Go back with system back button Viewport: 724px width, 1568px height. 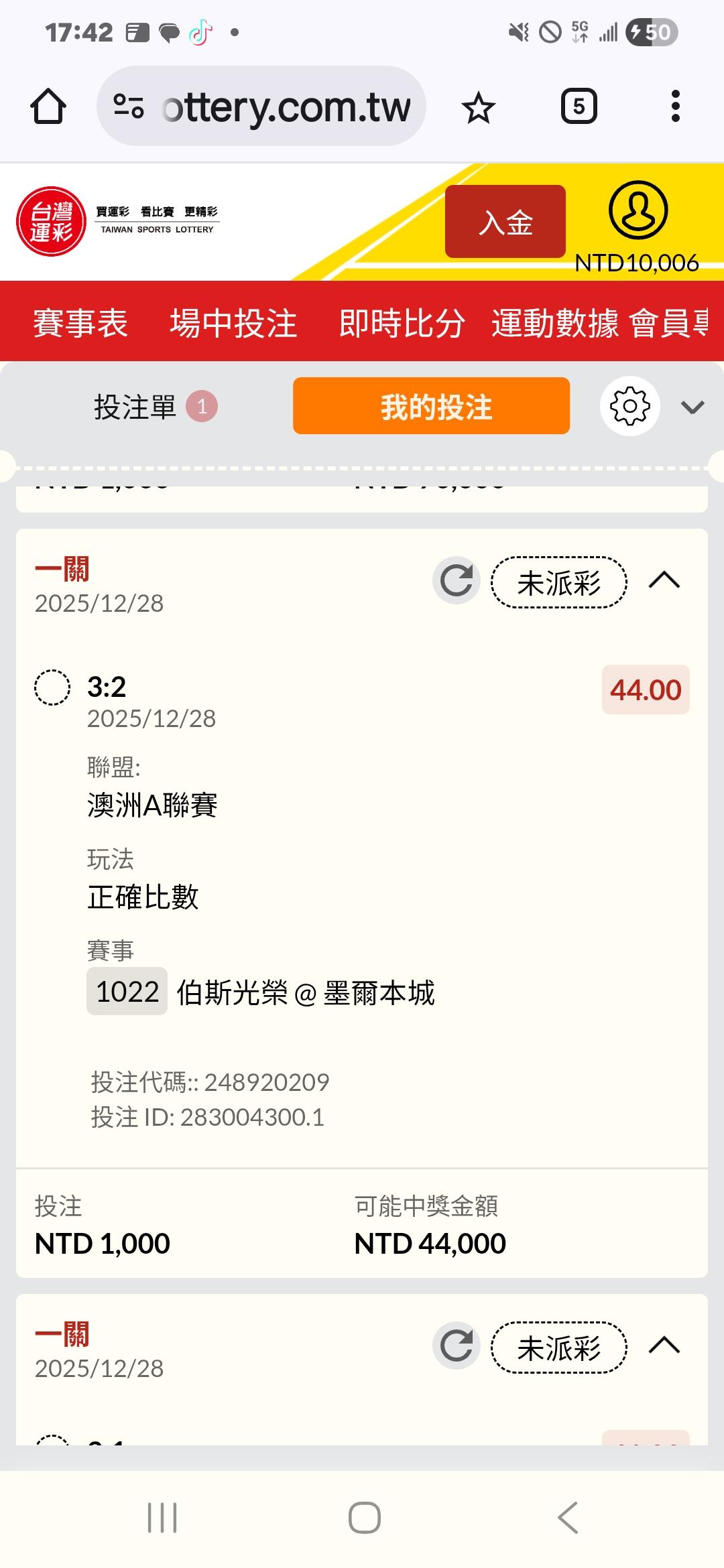[567, 1518]
